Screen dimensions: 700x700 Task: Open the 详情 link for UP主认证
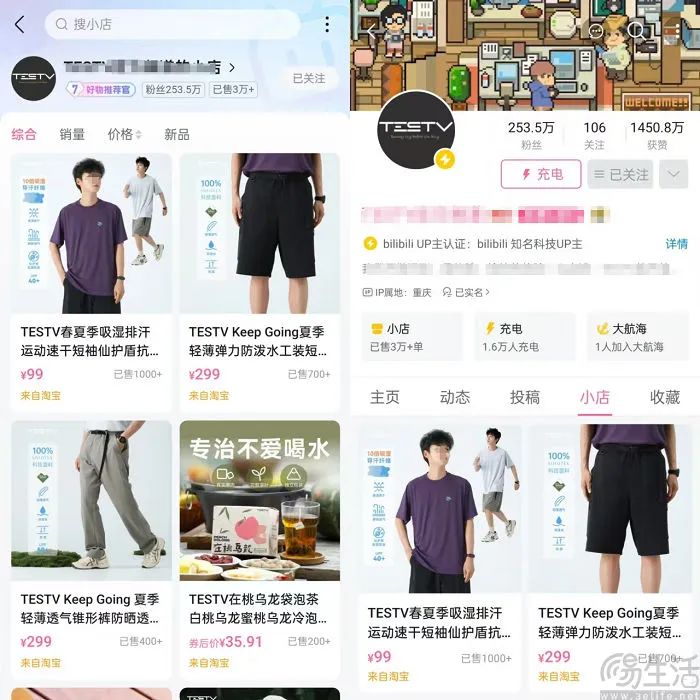(x=676, y=244)
